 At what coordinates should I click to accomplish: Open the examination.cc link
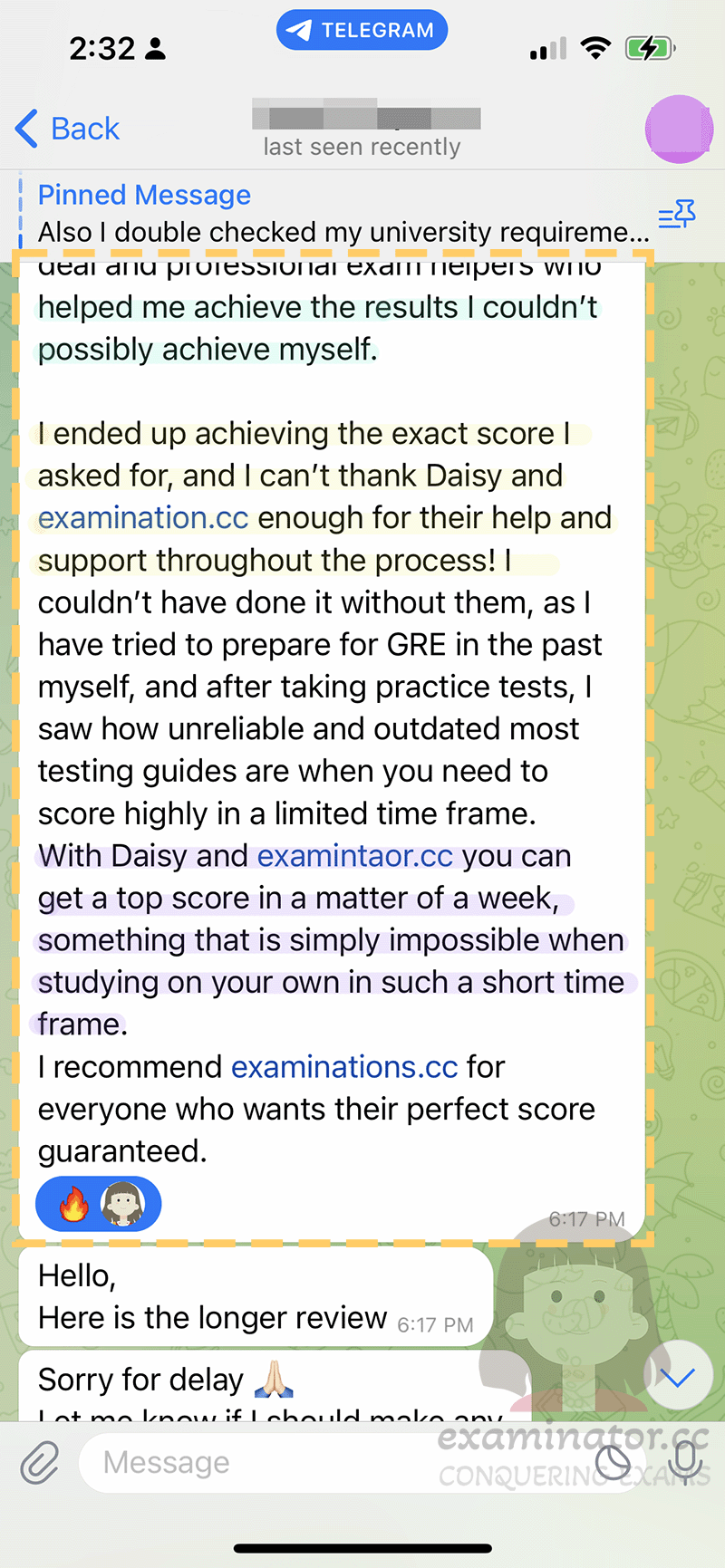(143, 518)
